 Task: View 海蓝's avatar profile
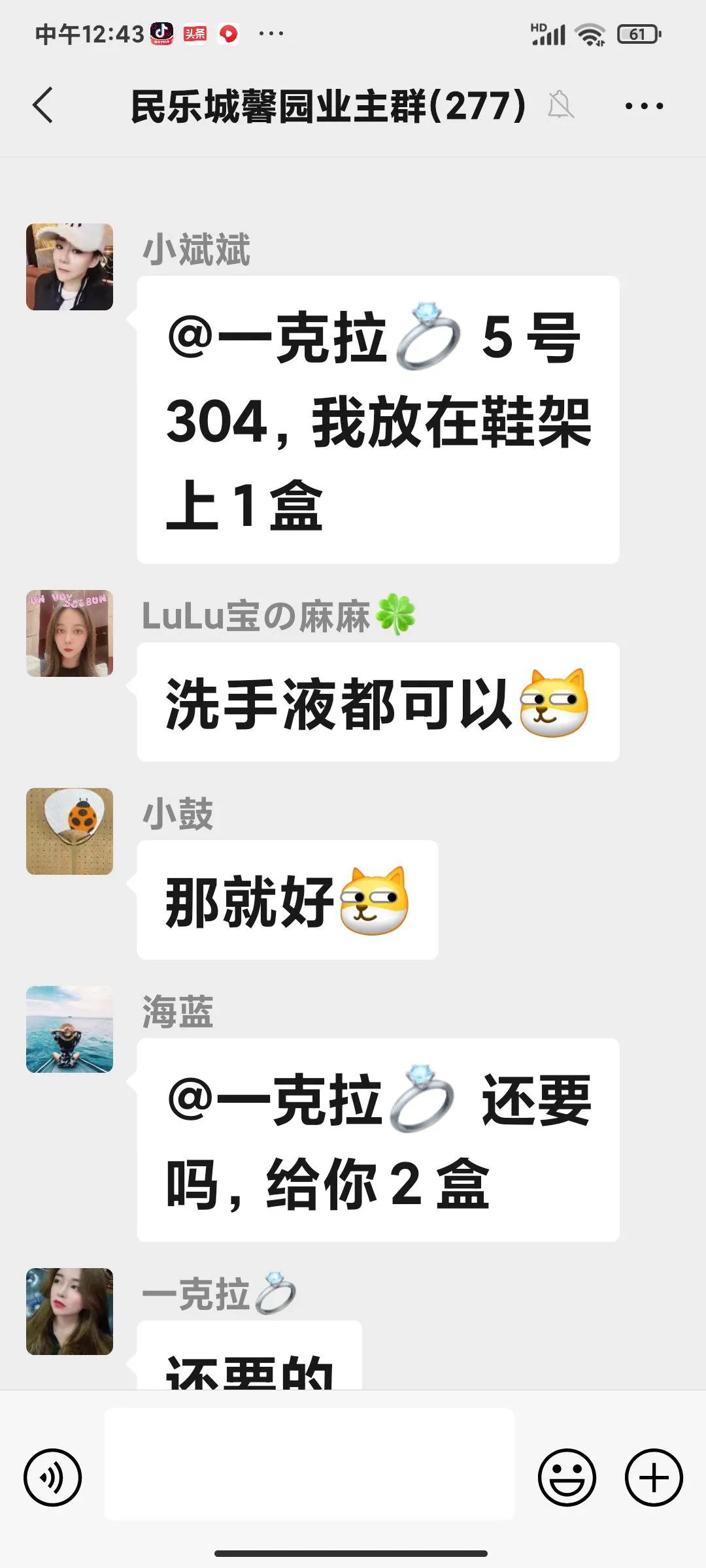click(x=69, y=1029)
